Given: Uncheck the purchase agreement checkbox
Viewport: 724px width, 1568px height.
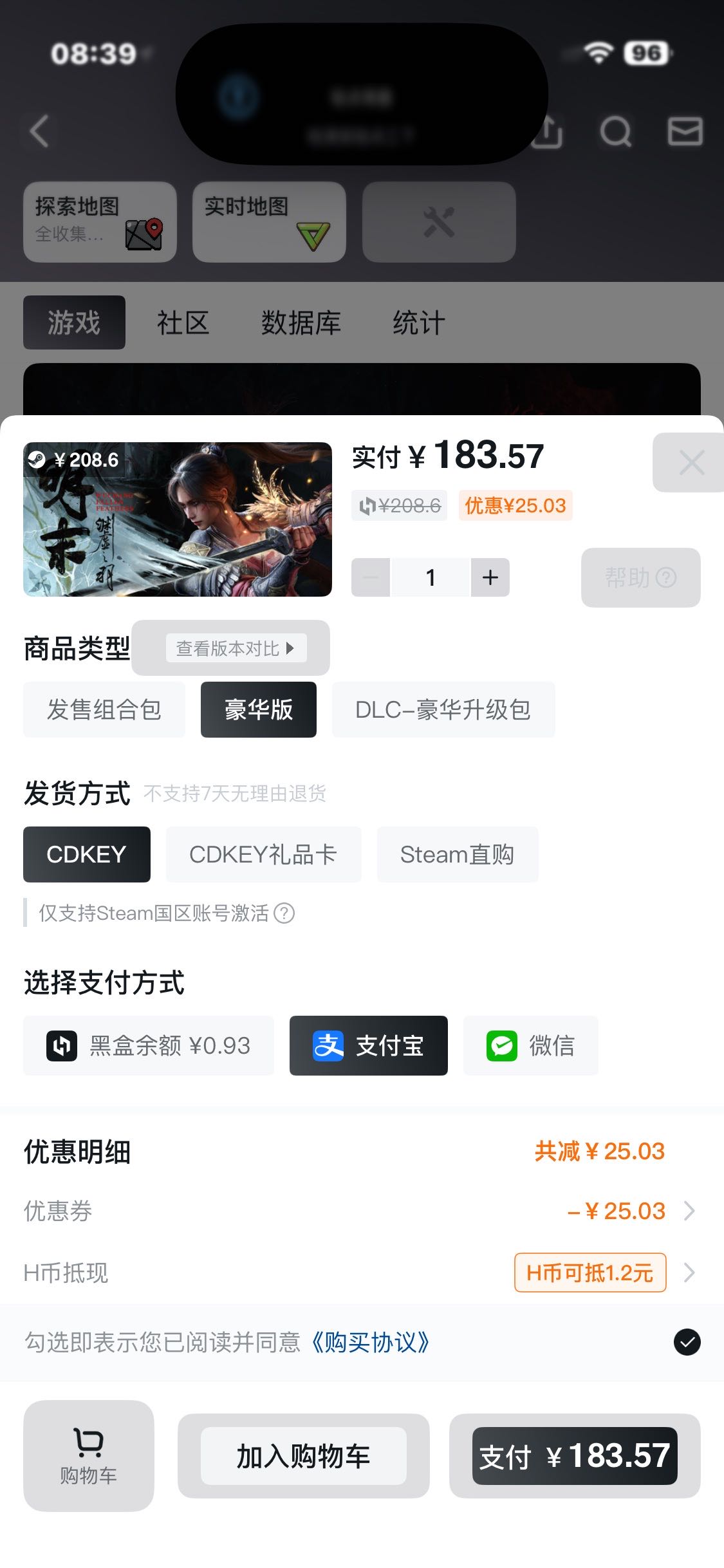Looking at the screenshot, I should (687, 1342).
